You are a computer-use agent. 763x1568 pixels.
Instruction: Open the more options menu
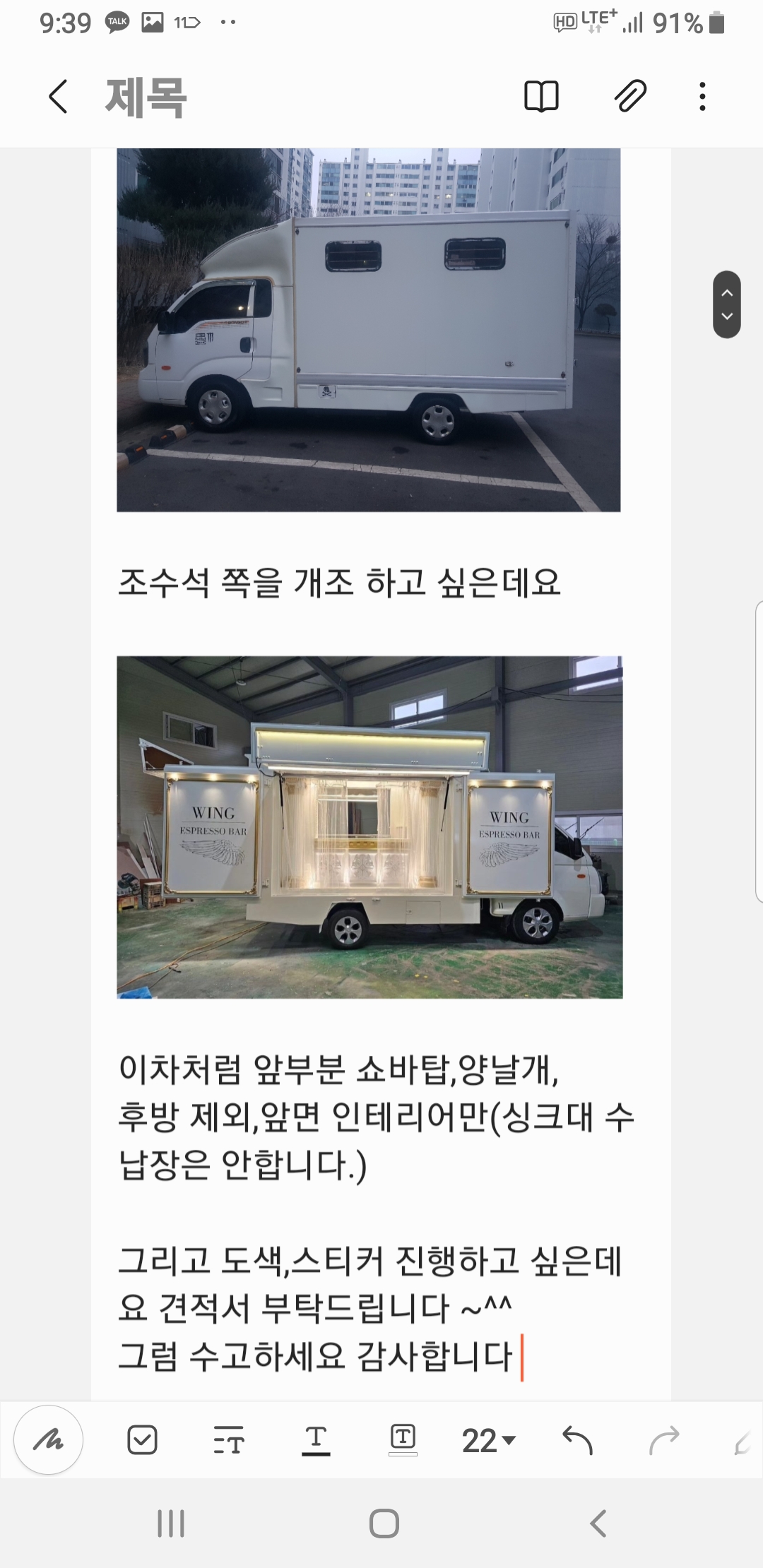[x=702, y=97]
